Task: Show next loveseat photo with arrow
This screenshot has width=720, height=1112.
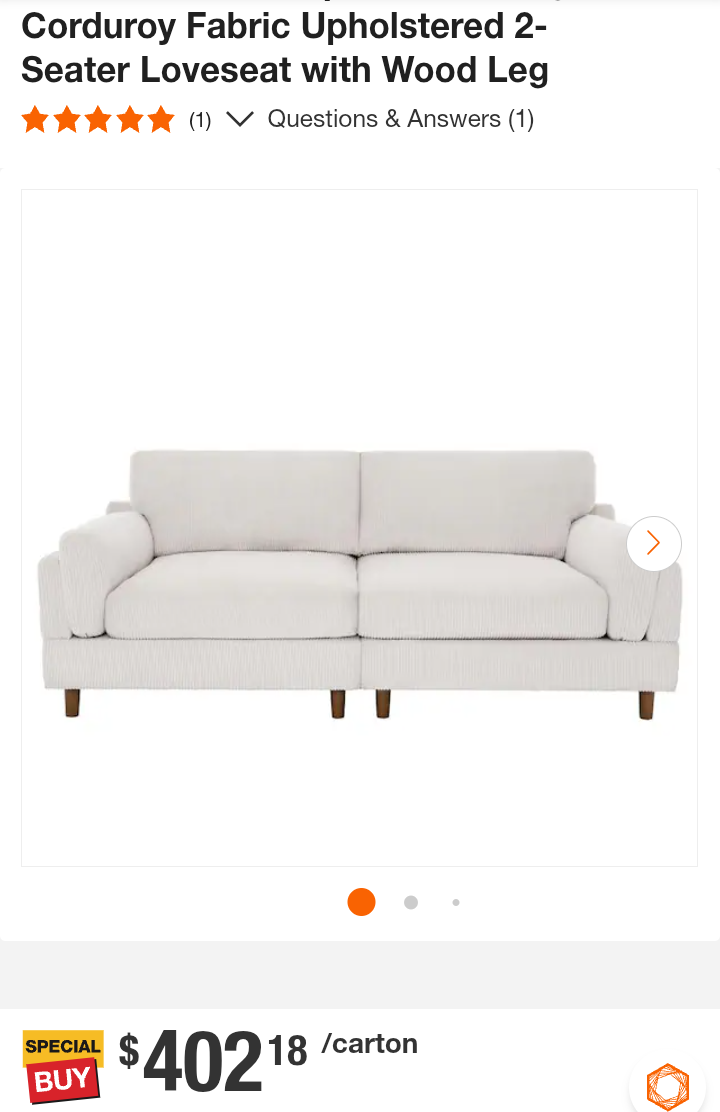Action: [653, 543]
